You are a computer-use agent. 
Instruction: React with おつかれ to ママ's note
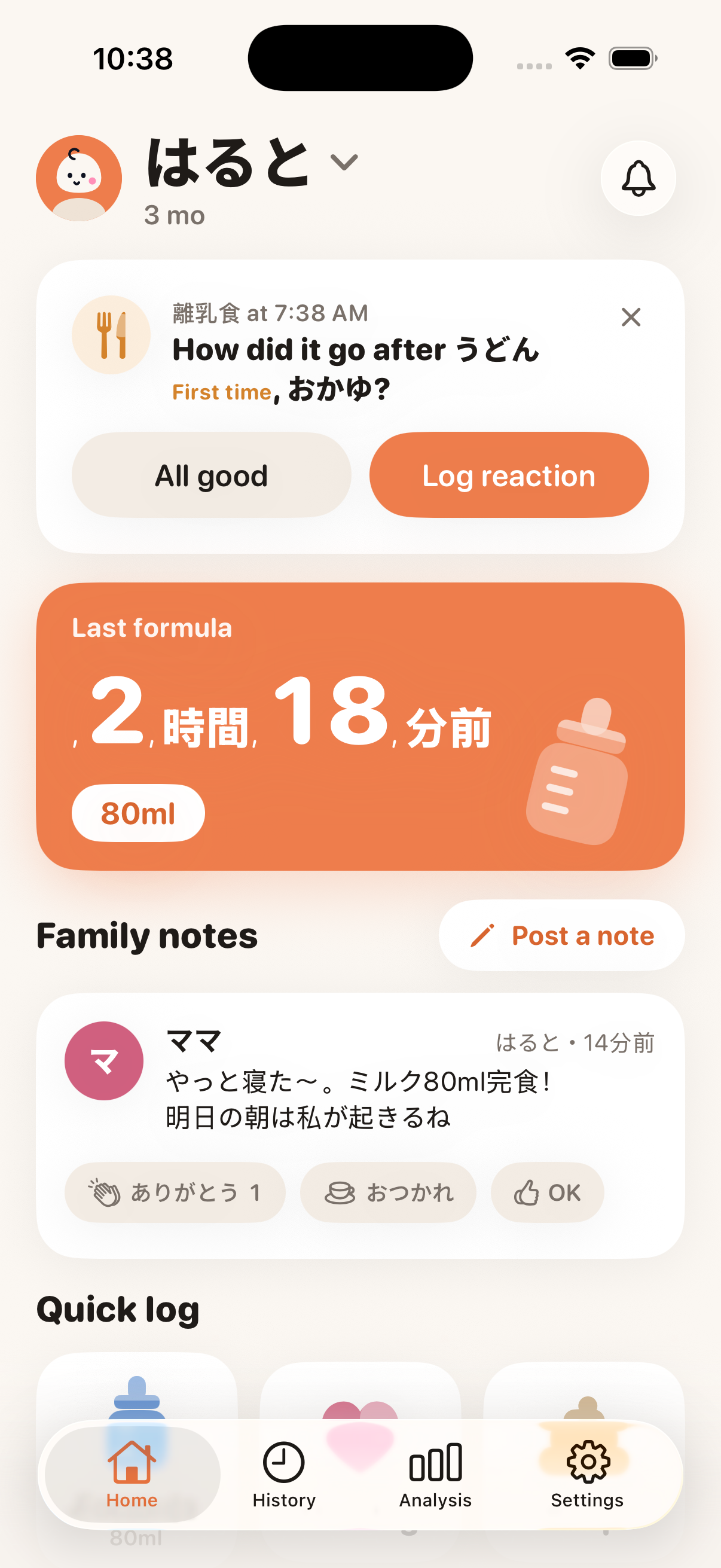387,1192
